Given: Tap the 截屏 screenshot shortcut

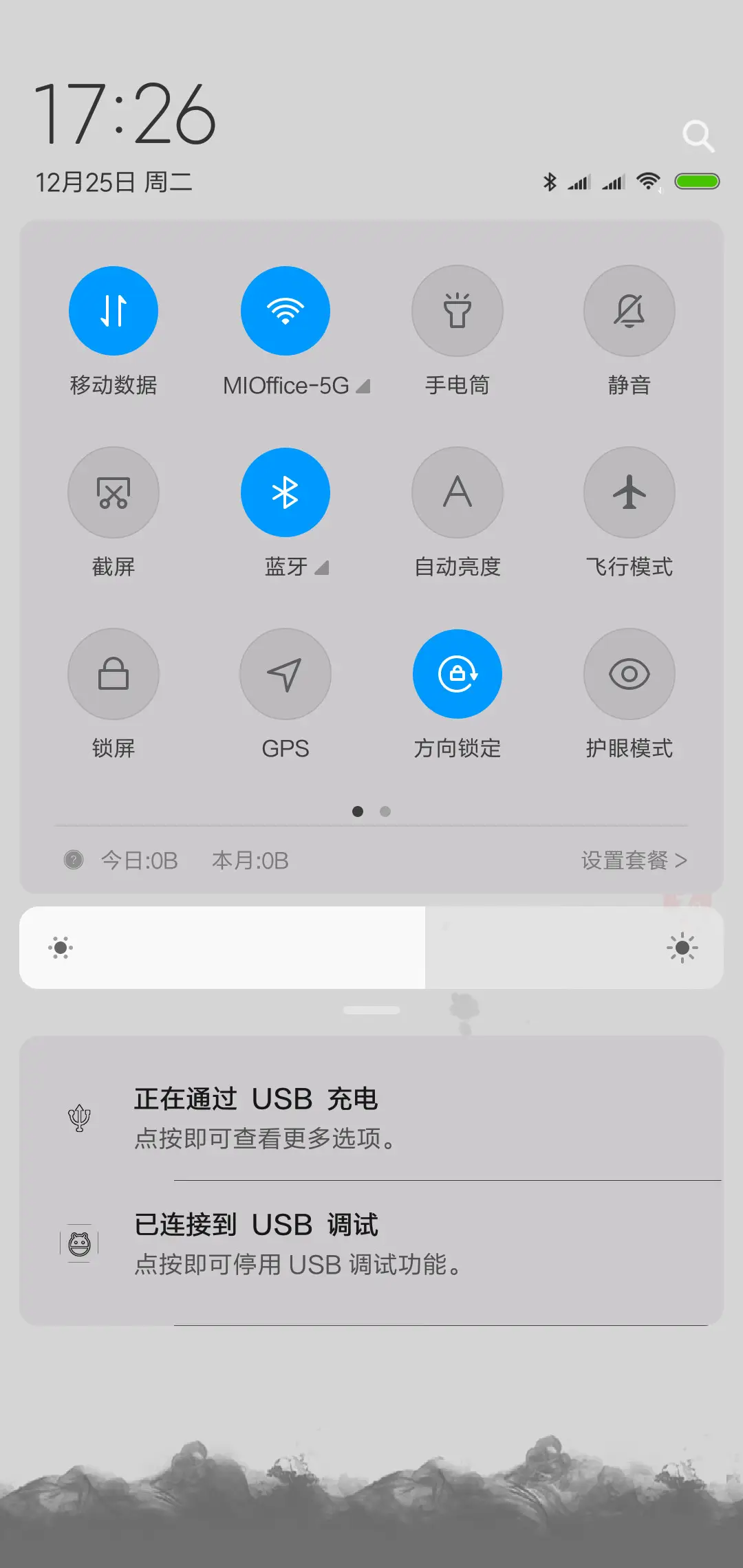Looking at the screenshot, I should pyautogui.click(x=114, y=492).
